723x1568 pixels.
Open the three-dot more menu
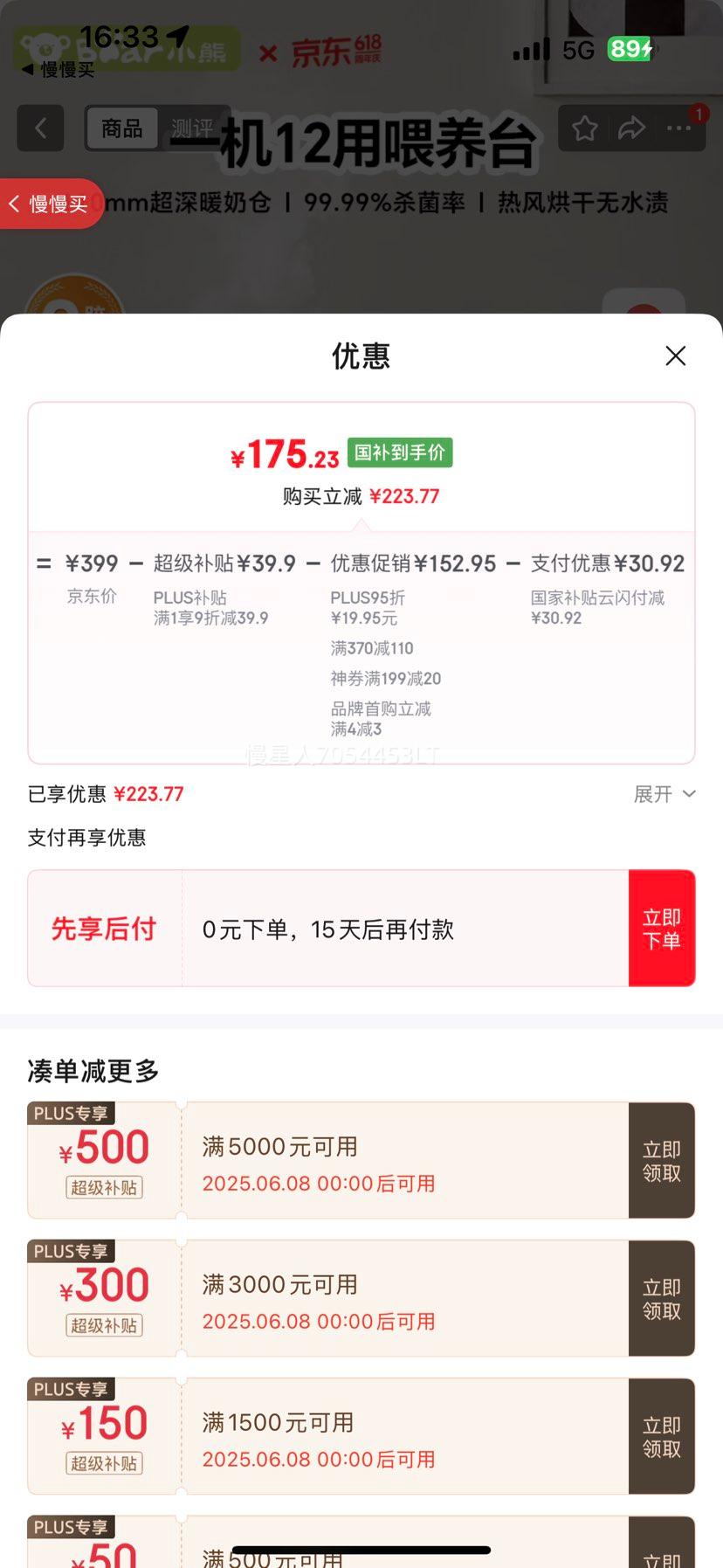coord(679,128)
